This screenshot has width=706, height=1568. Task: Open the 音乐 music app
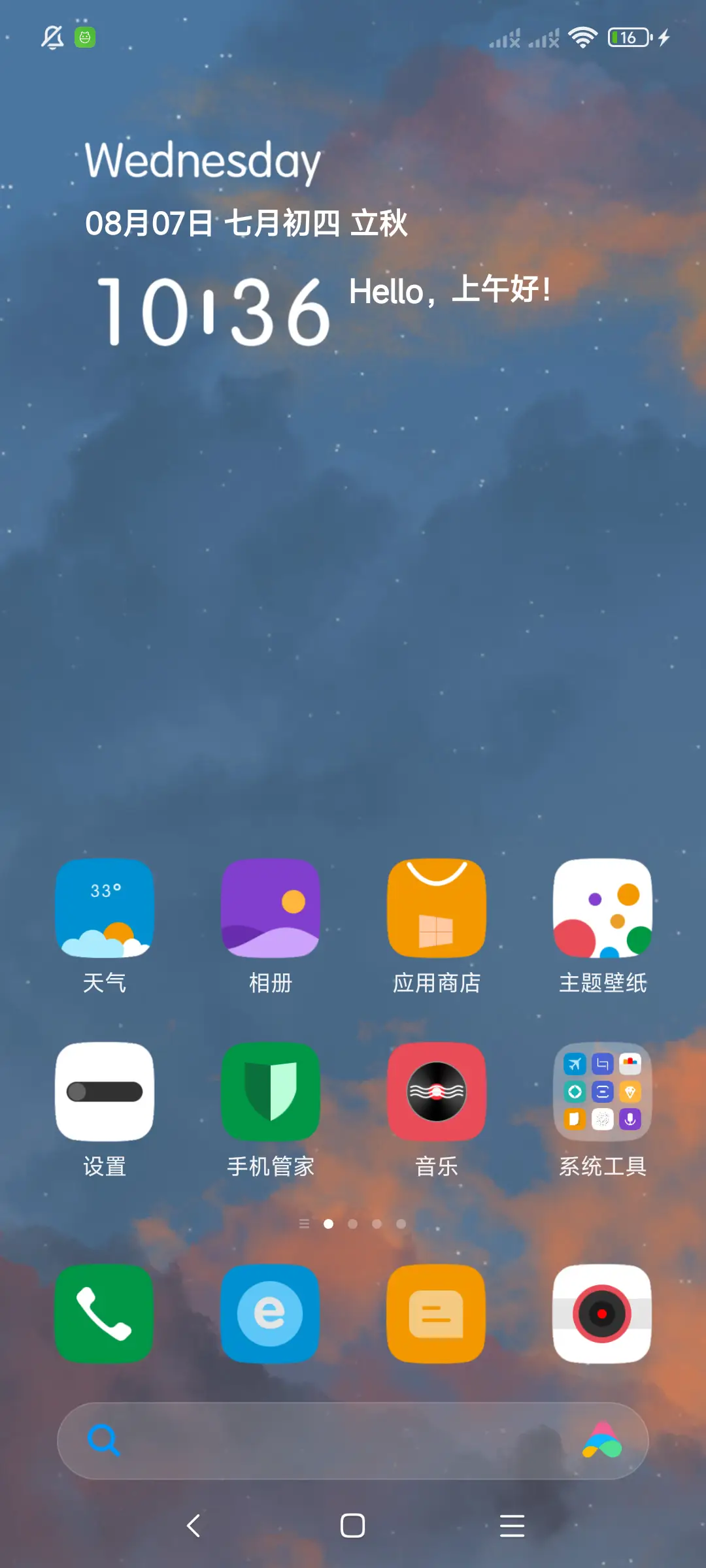click(437, 1092)
